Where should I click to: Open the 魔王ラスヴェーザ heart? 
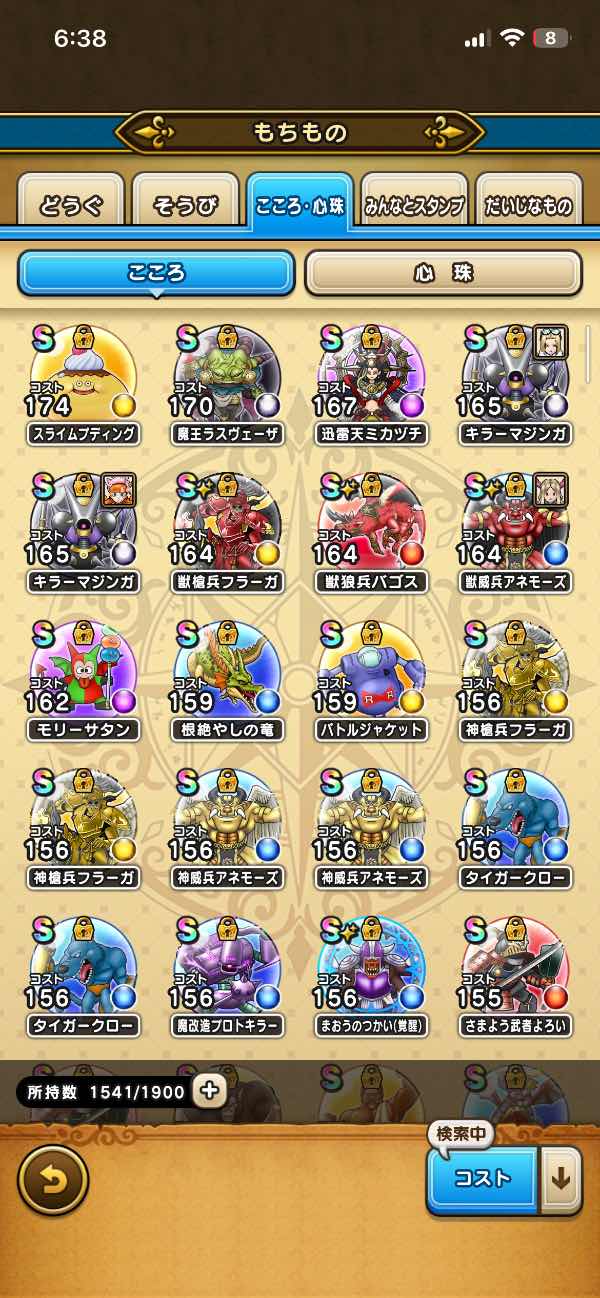click(x=228, y=382)
